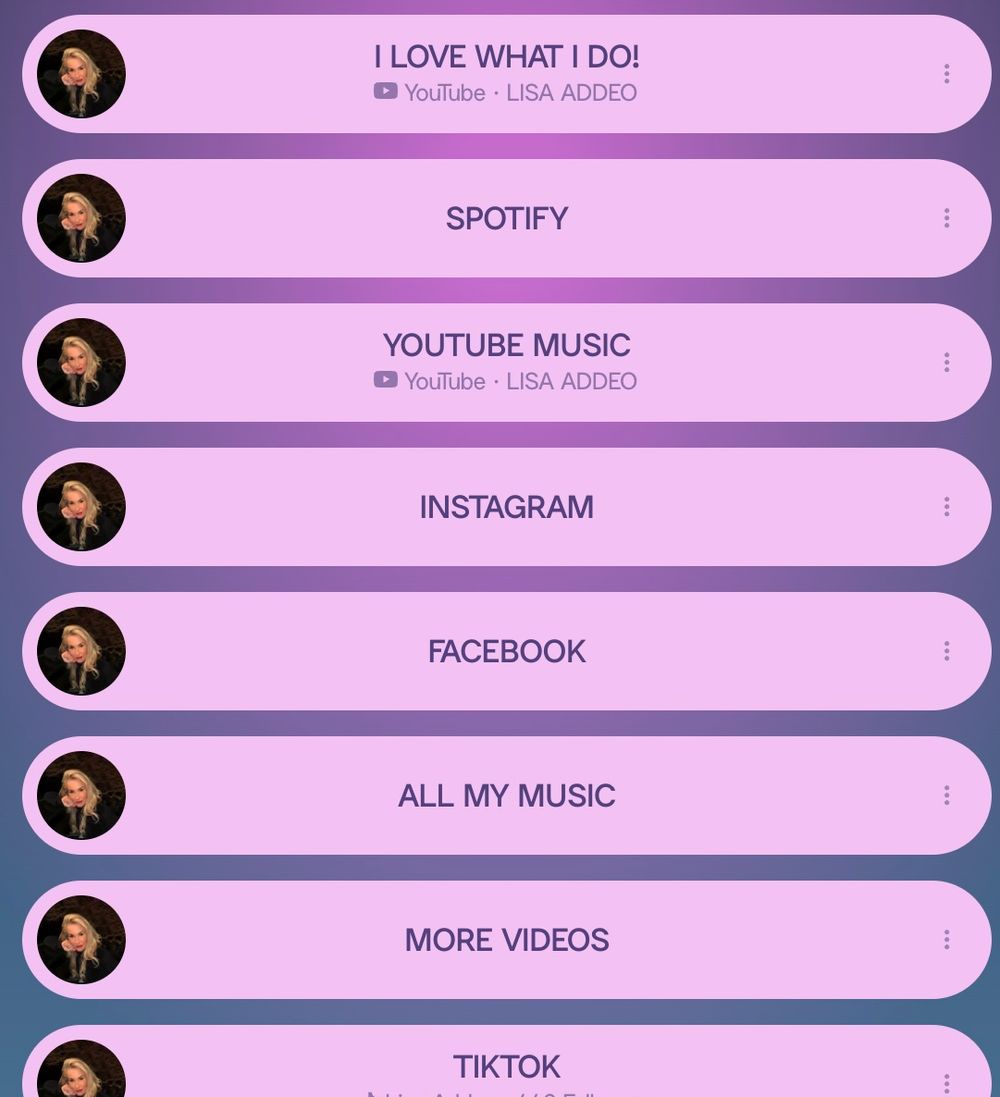Tap three-dot menu on I LOVE WHAT I DO!
The width and height of the screenshot is (1000, 1097).
tap(947, 73)
